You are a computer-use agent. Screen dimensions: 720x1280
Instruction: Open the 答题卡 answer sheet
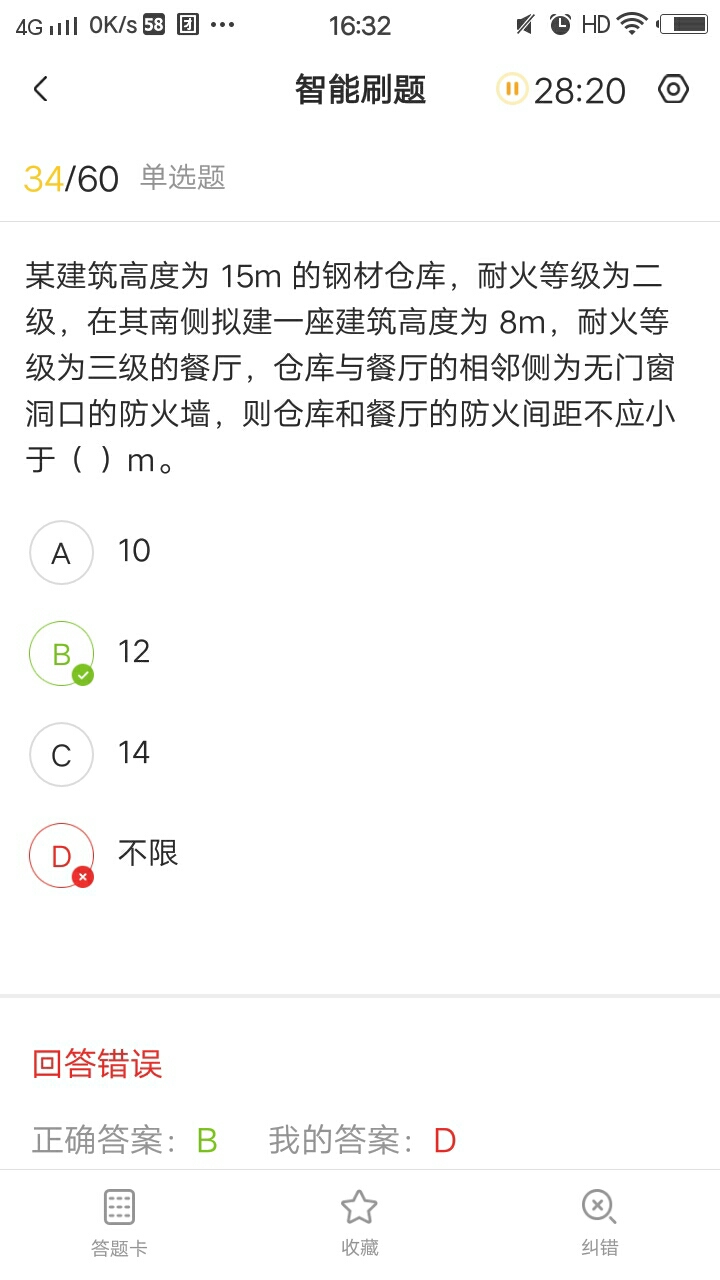[x=119, y=1222]
